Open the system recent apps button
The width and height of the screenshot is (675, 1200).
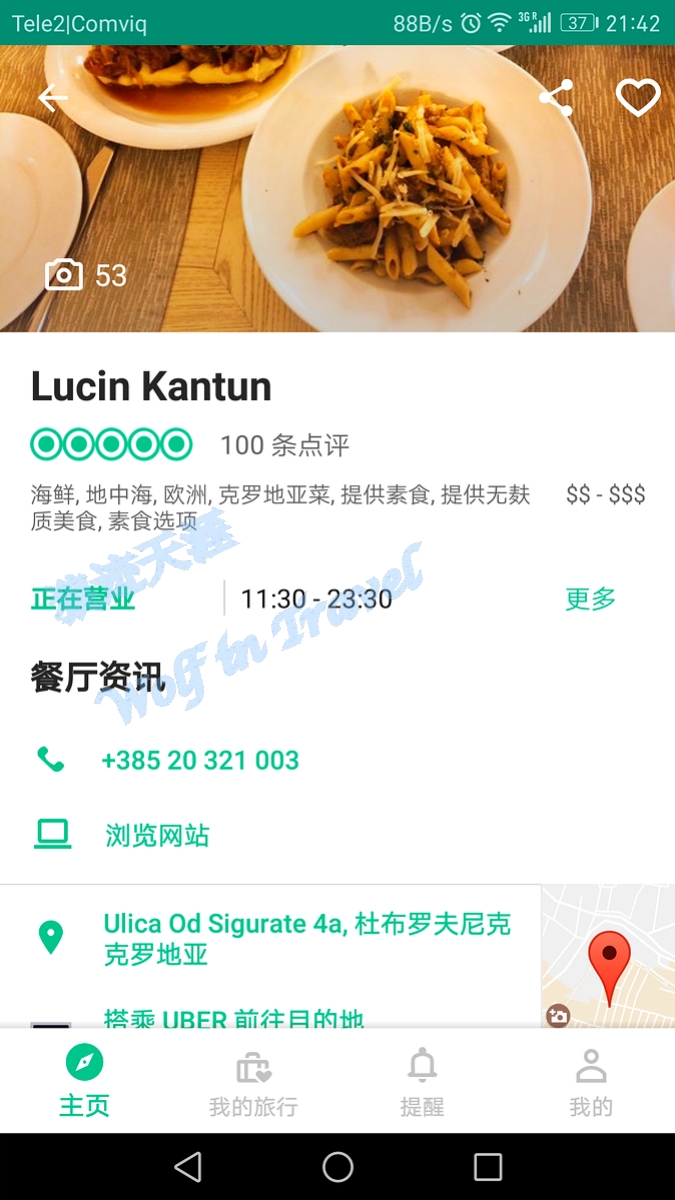(487, 1166)
